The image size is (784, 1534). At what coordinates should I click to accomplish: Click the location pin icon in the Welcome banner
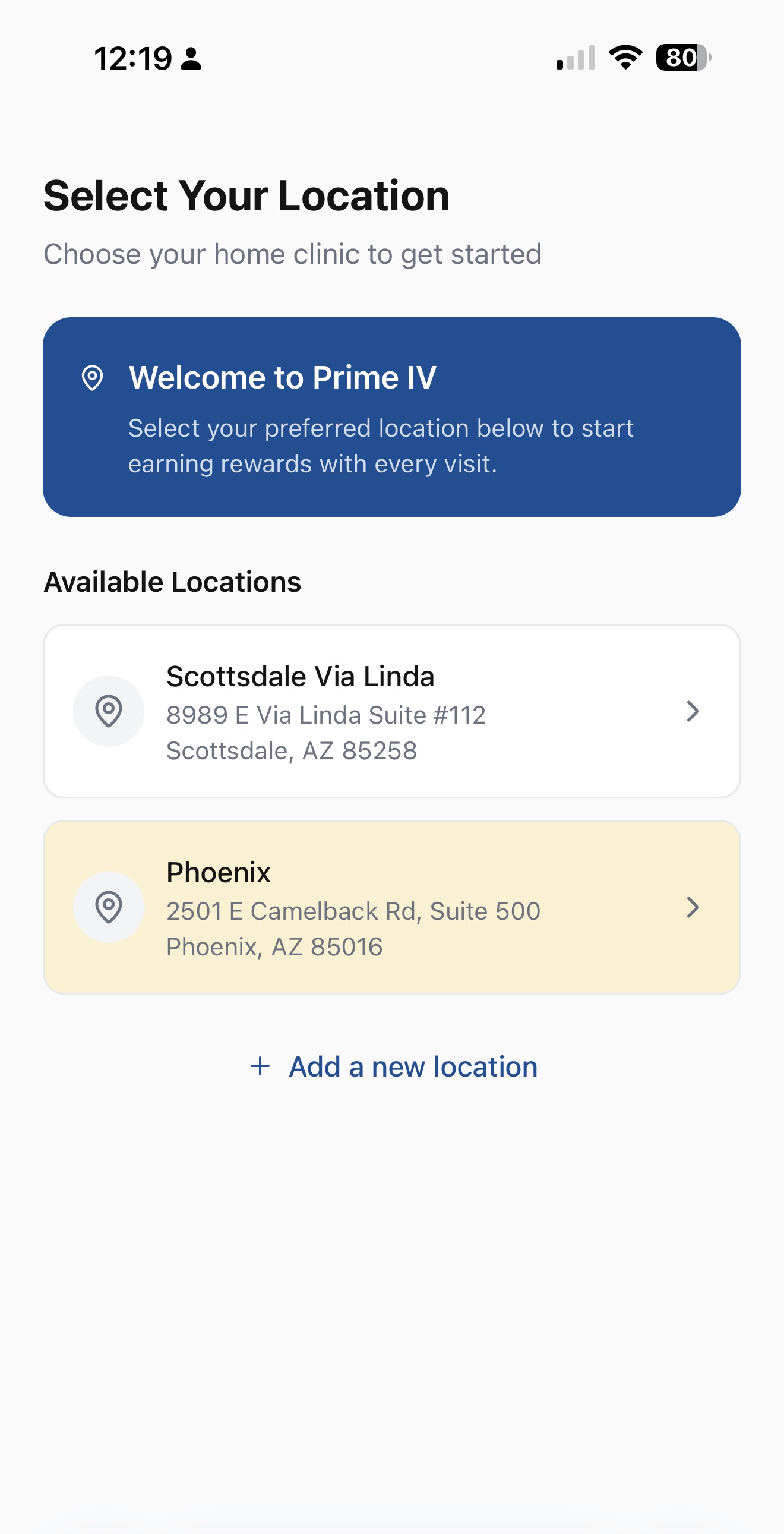(x=93, y=377)
